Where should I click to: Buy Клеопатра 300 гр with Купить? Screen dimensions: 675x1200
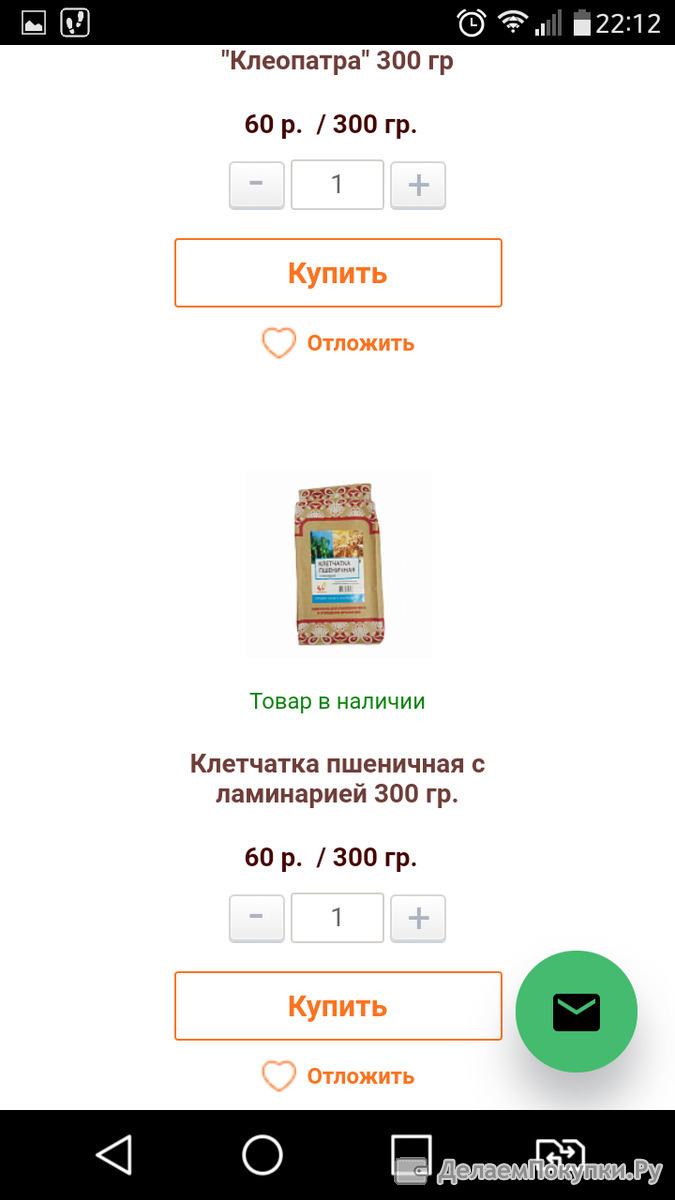(x=338, y=273)
